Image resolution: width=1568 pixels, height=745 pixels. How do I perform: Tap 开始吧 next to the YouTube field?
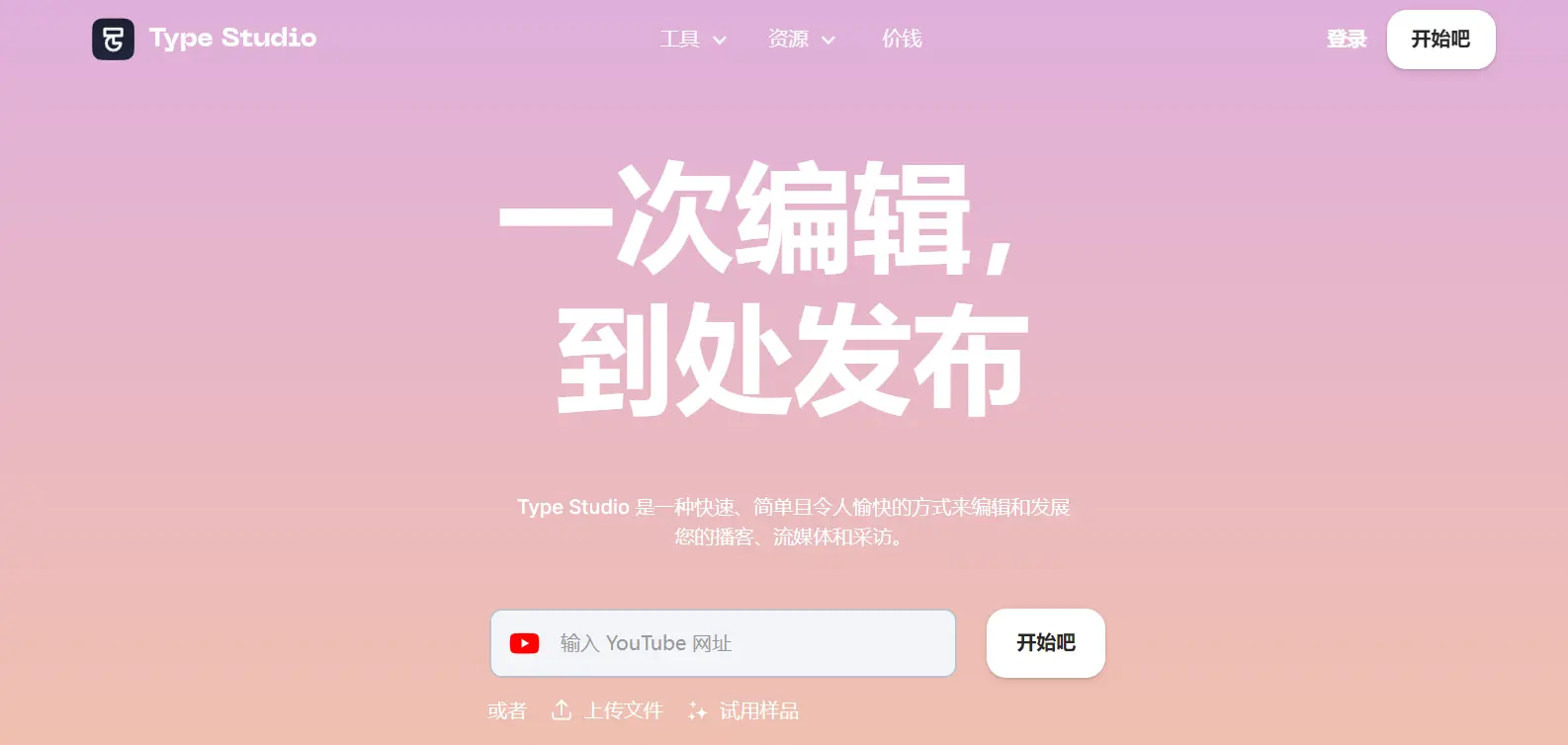pyautogui.click(x=1045, y=643)
